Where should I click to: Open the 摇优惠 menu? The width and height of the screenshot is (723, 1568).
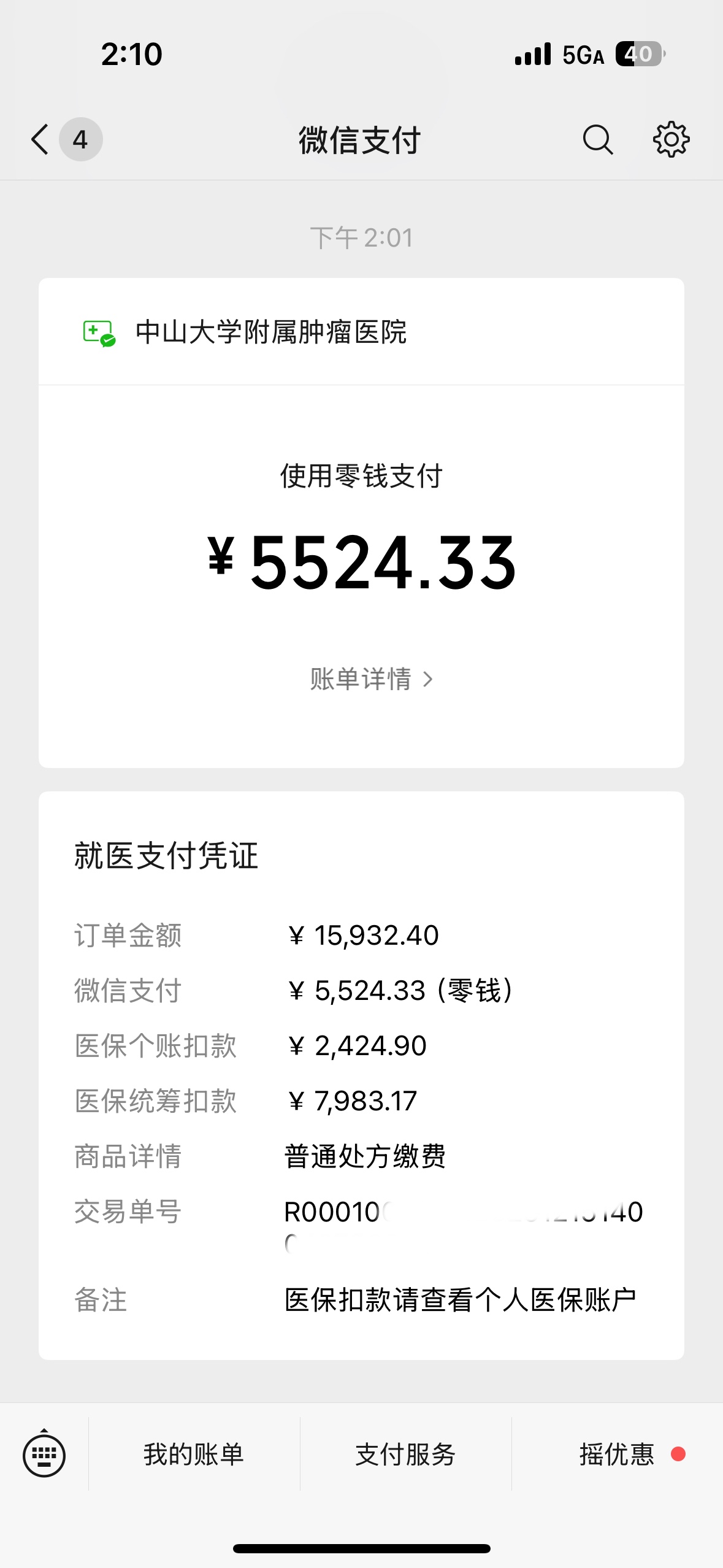click(x=617, y=1455)
